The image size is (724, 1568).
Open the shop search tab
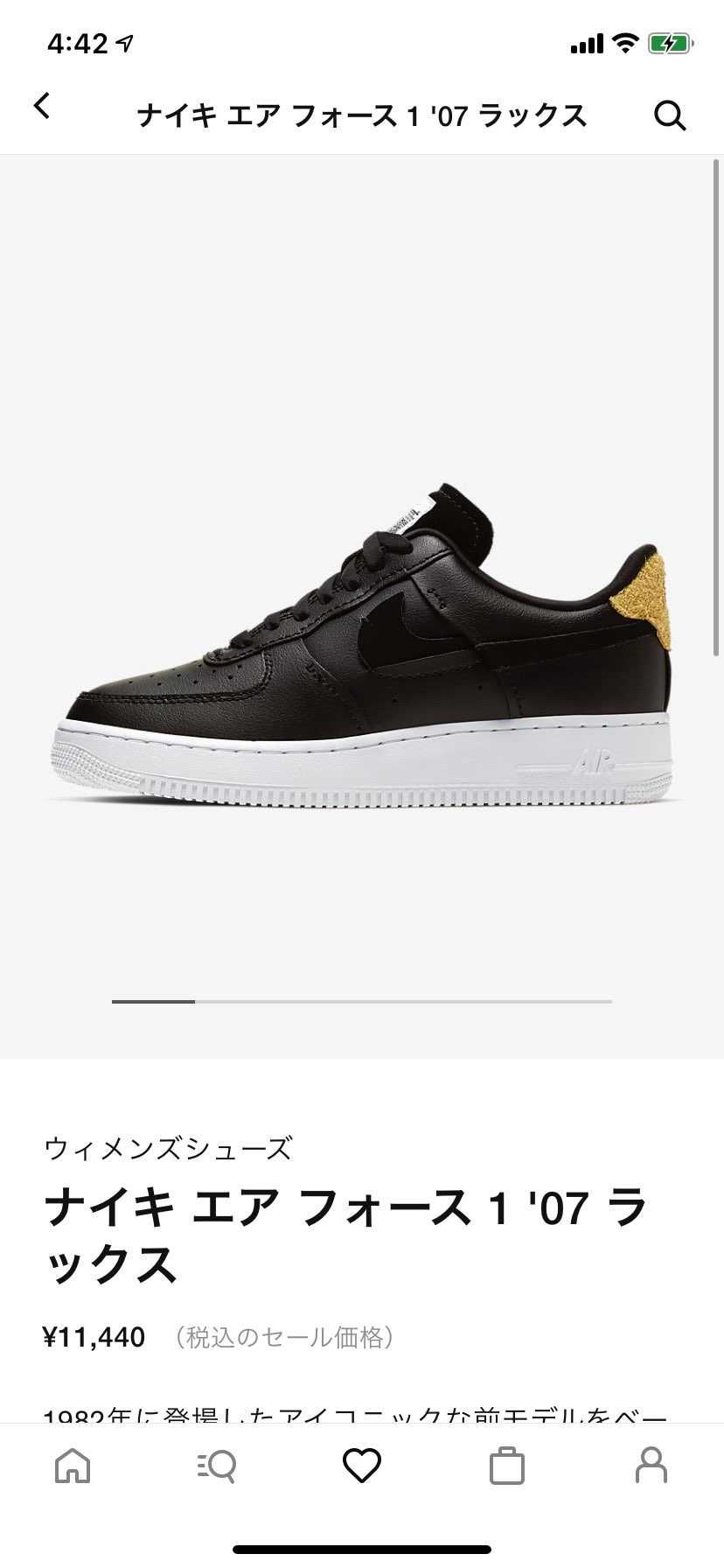(217, 1466)
